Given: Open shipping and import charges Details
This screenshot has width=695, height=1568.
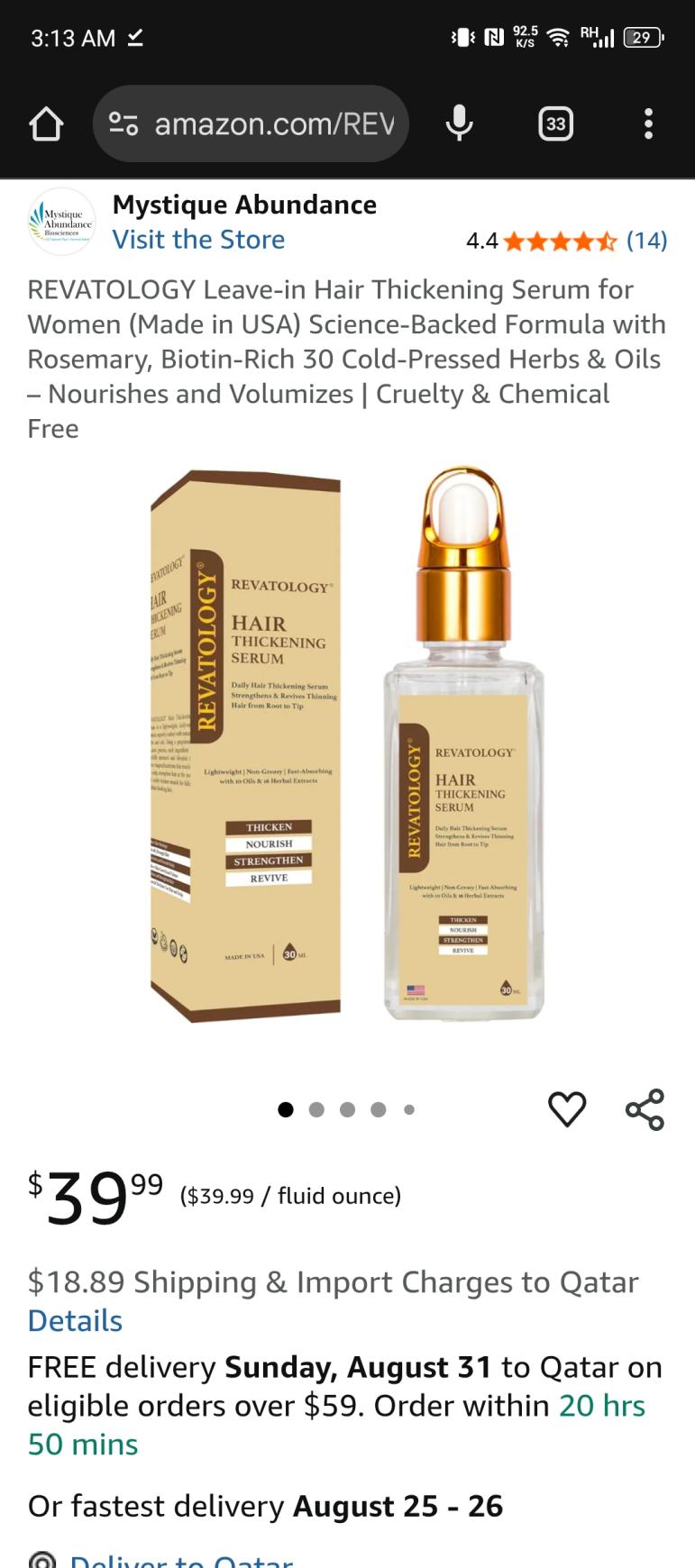Looking at the screenshot, I should [x=75, y=1321].
